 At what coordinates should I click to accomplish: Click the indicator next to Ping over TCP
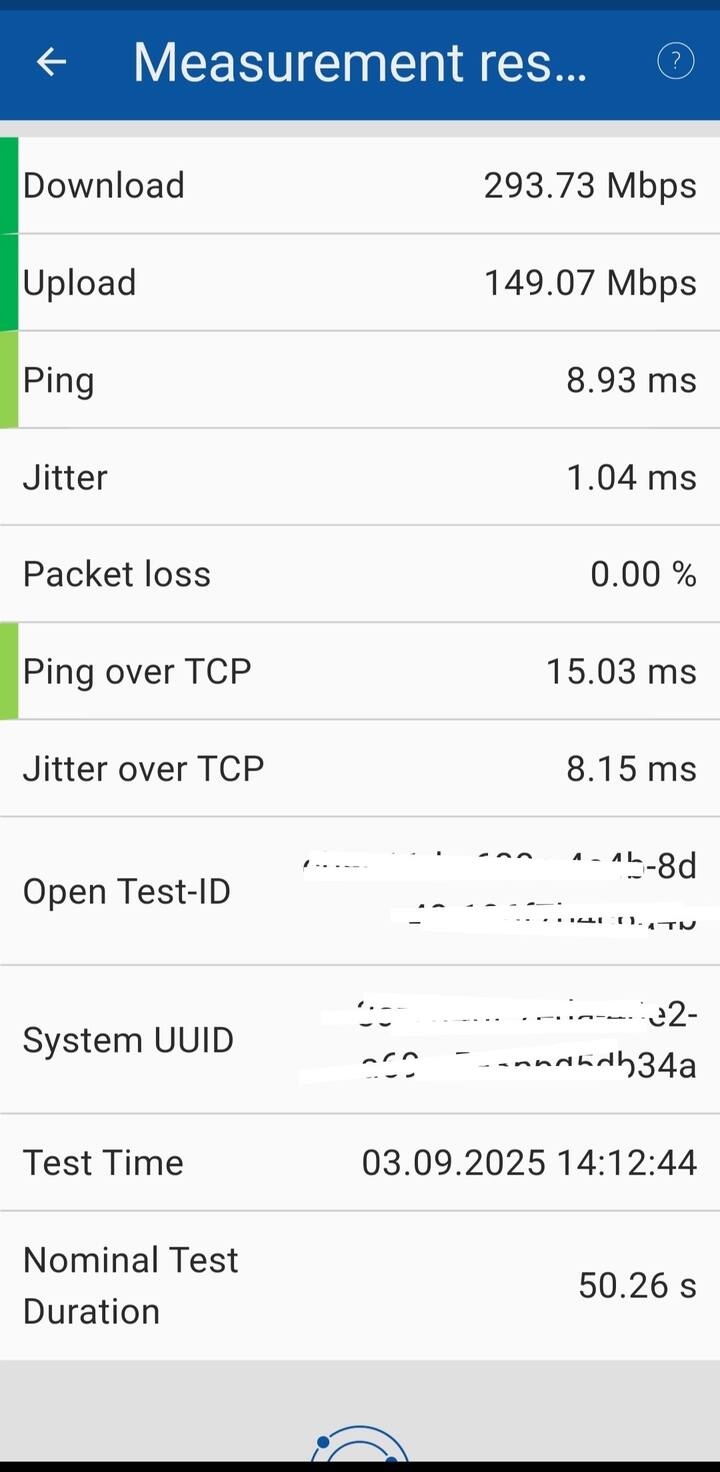coord(7,670)
